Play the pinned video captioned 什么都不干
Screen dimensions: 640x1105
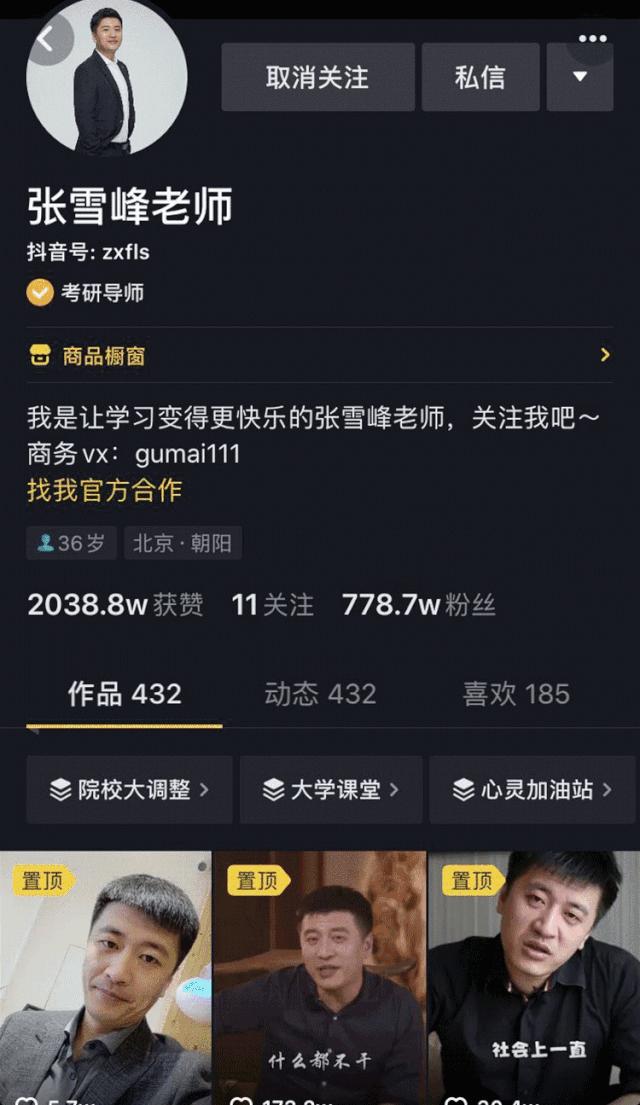point(319,980)
